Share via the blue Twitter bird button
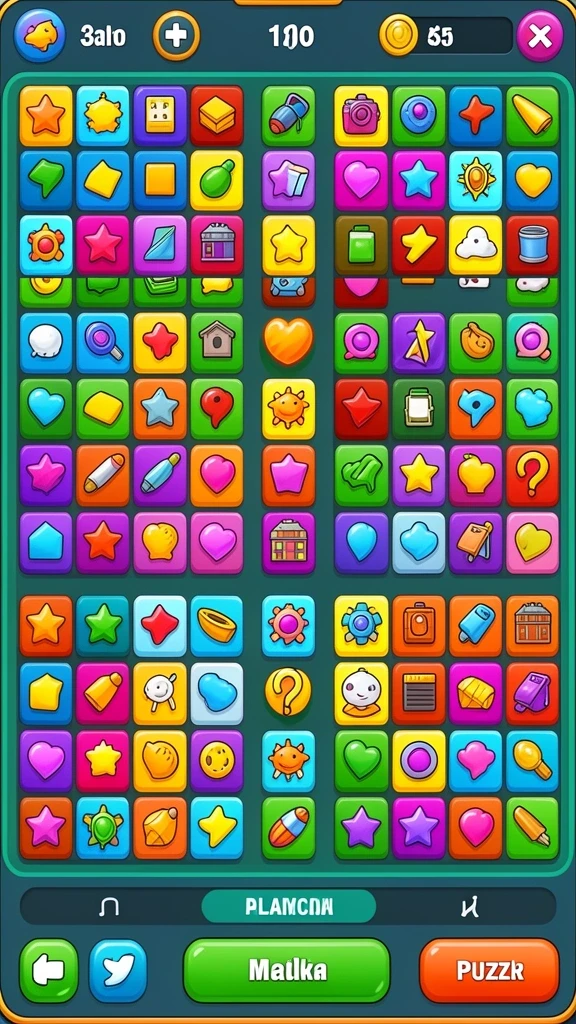This screenshot has width=576, height=1024. coord(118,970)
